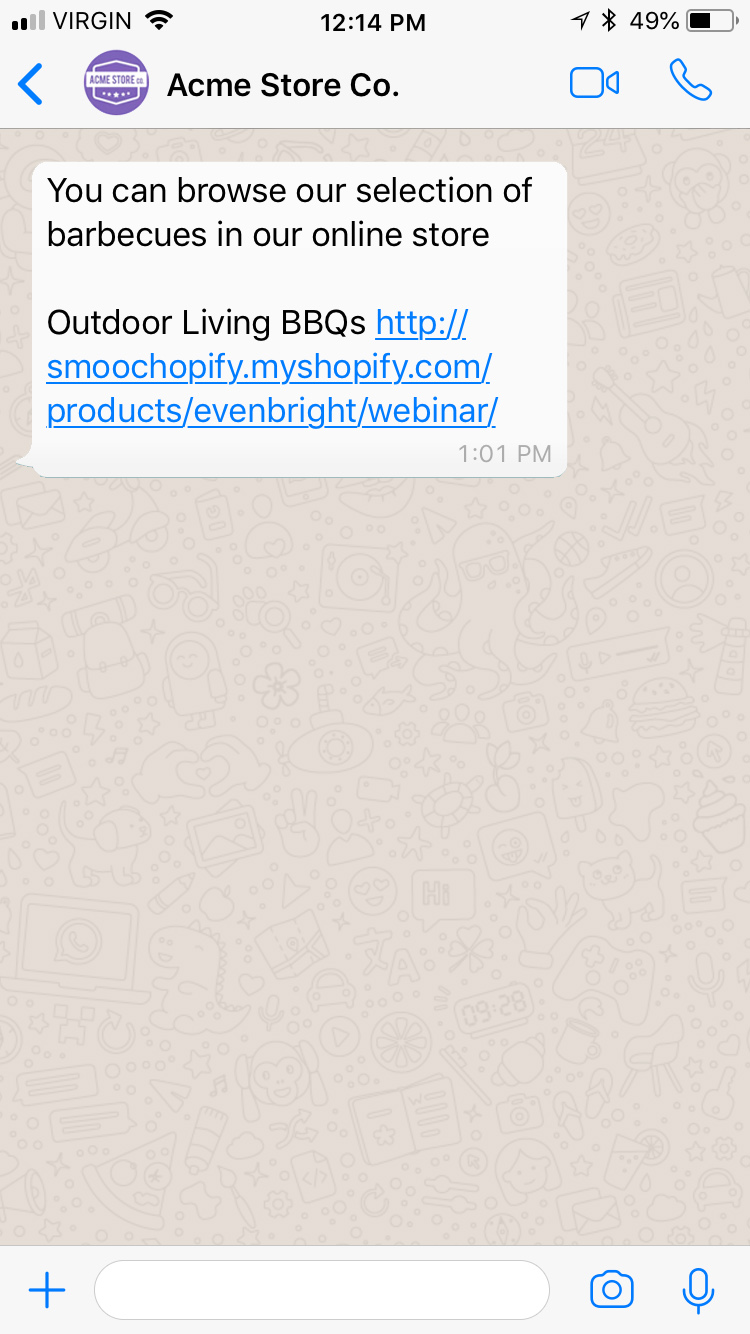Start a voice call with Acme Store Co.

(x=690, y=82)
